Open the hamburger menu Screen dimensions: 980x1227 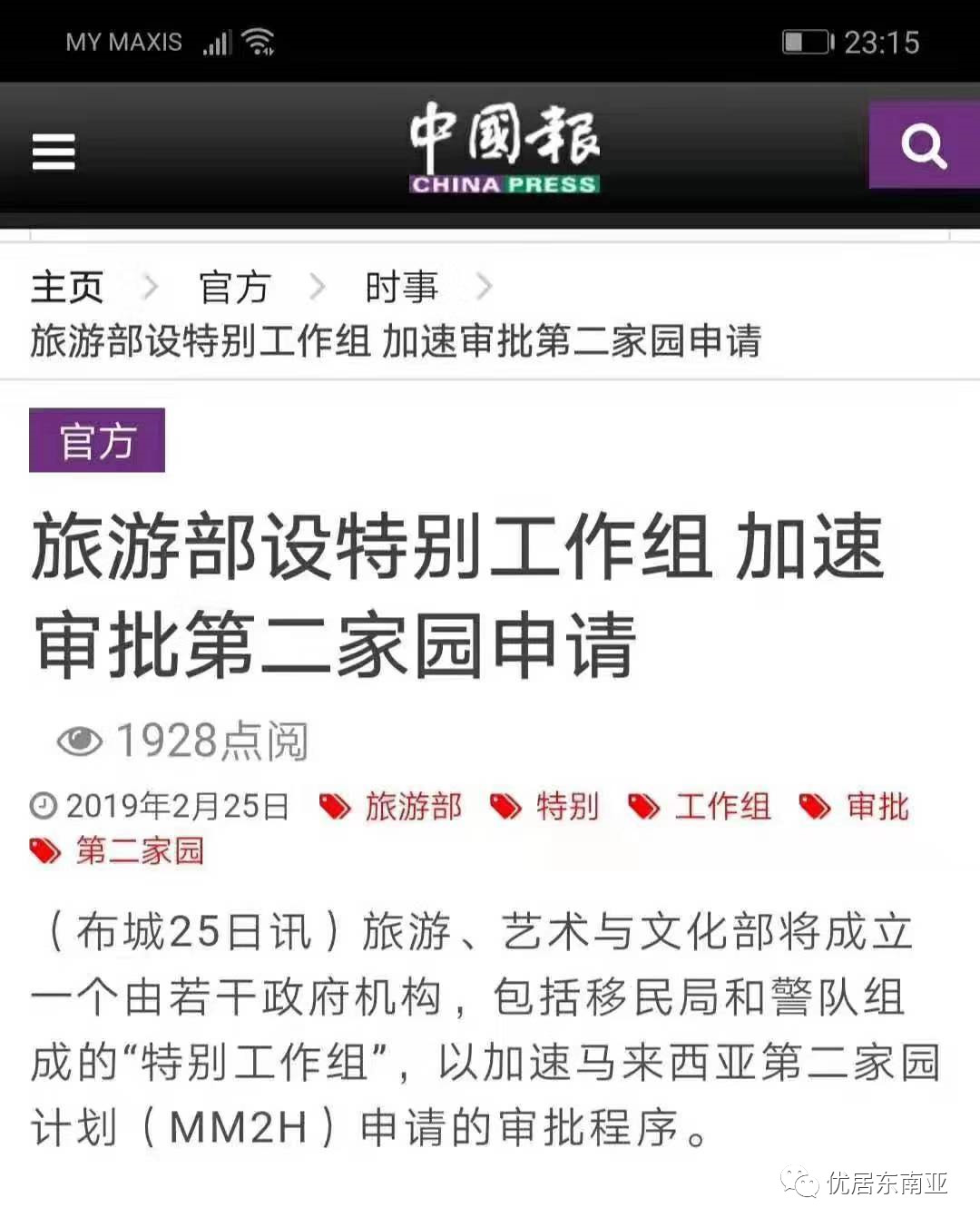tap(54, 151)
